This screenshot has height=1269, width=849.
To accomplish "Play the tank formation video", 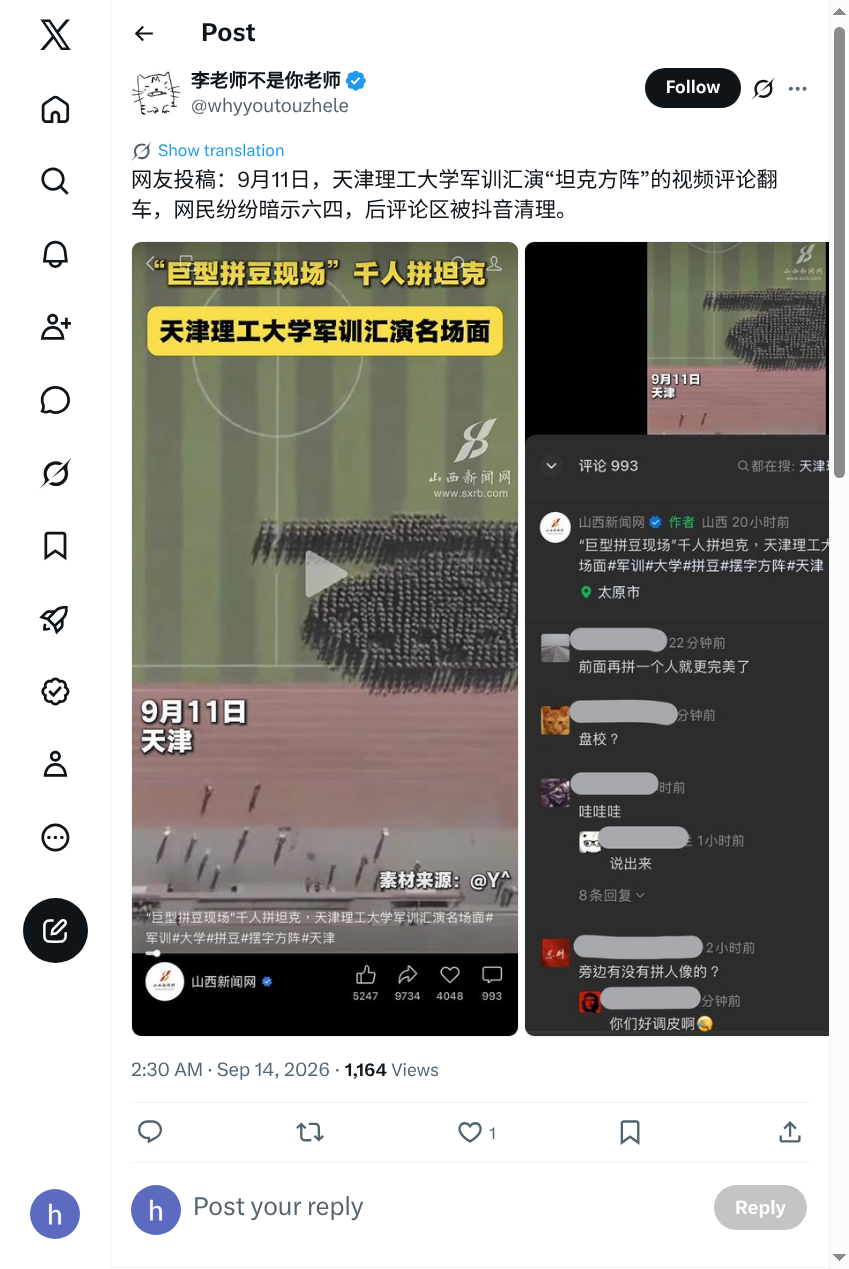I will [325, 575].
